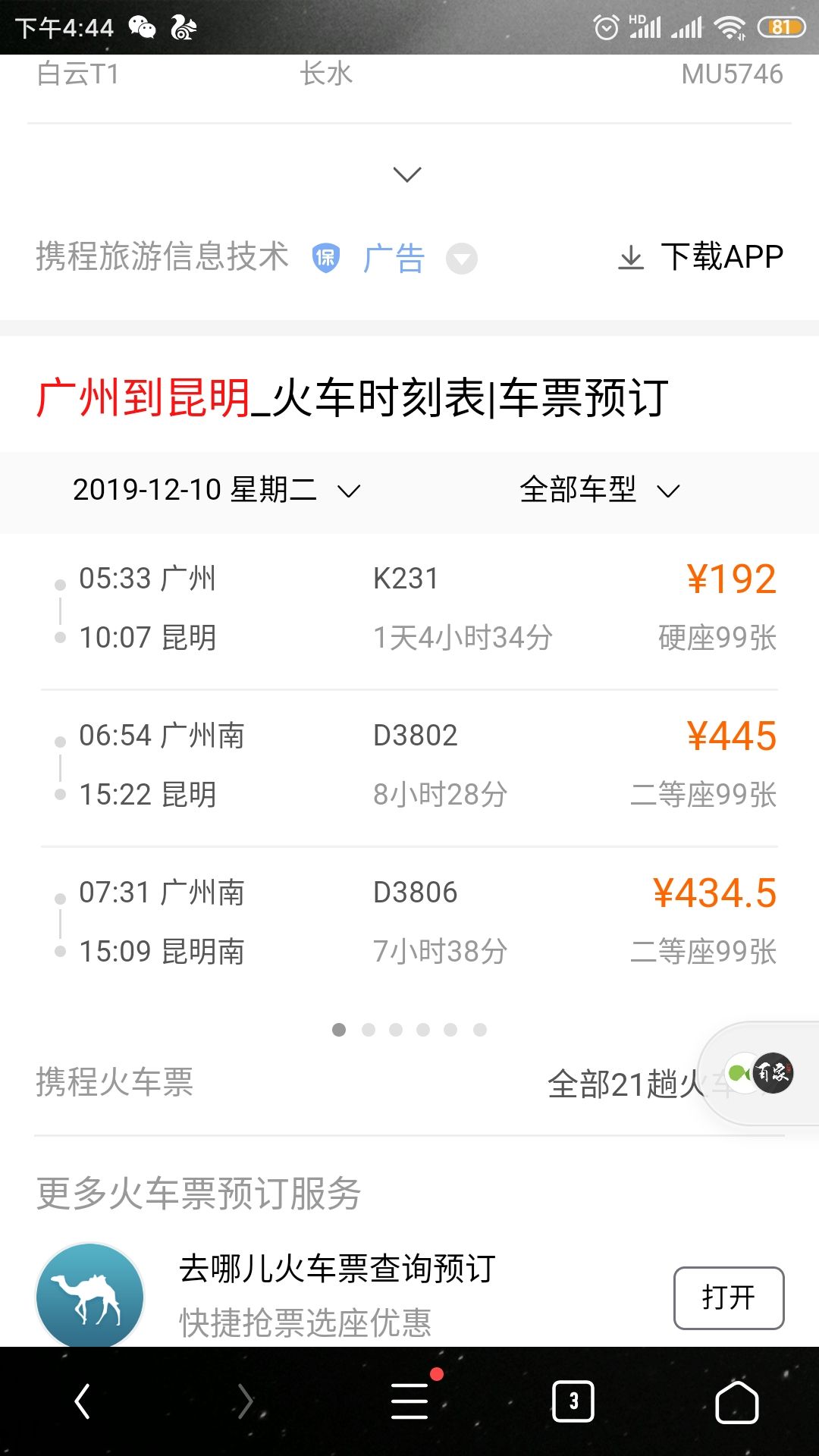Open the 全部车型 train type filter
The width and height of the screenshot is (819, 1456).
tap(599, 490)
